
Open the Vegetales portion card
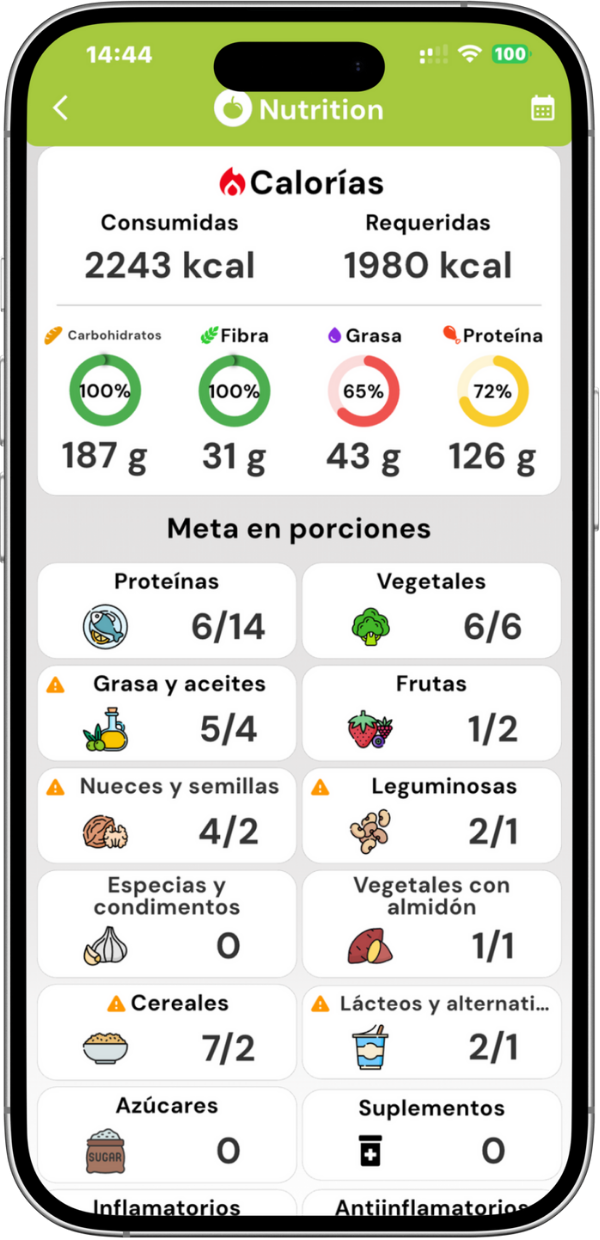(x=432, y=608)
